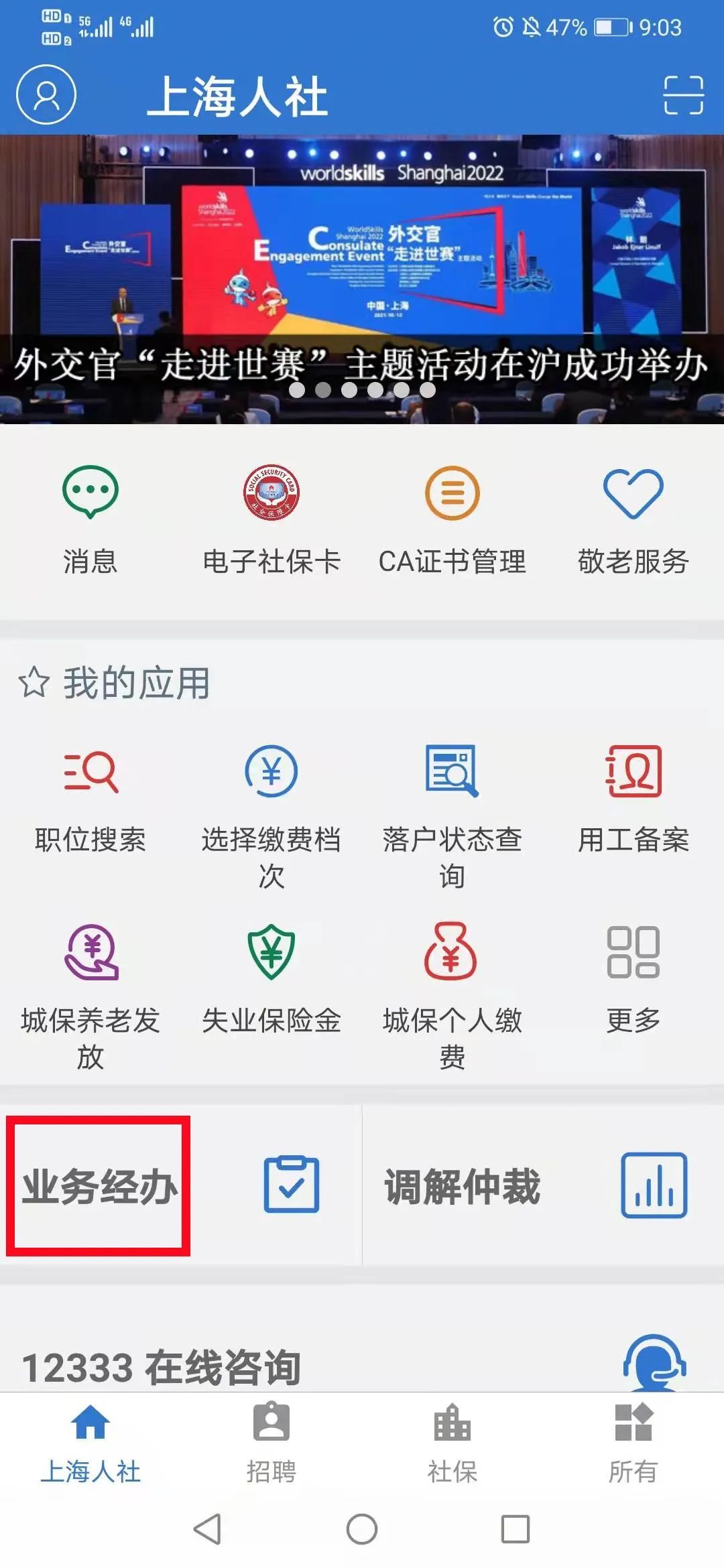The height and width of the screenshot is (1568, 724).
Task: Open 用工备案
Action: pos(633,797)
